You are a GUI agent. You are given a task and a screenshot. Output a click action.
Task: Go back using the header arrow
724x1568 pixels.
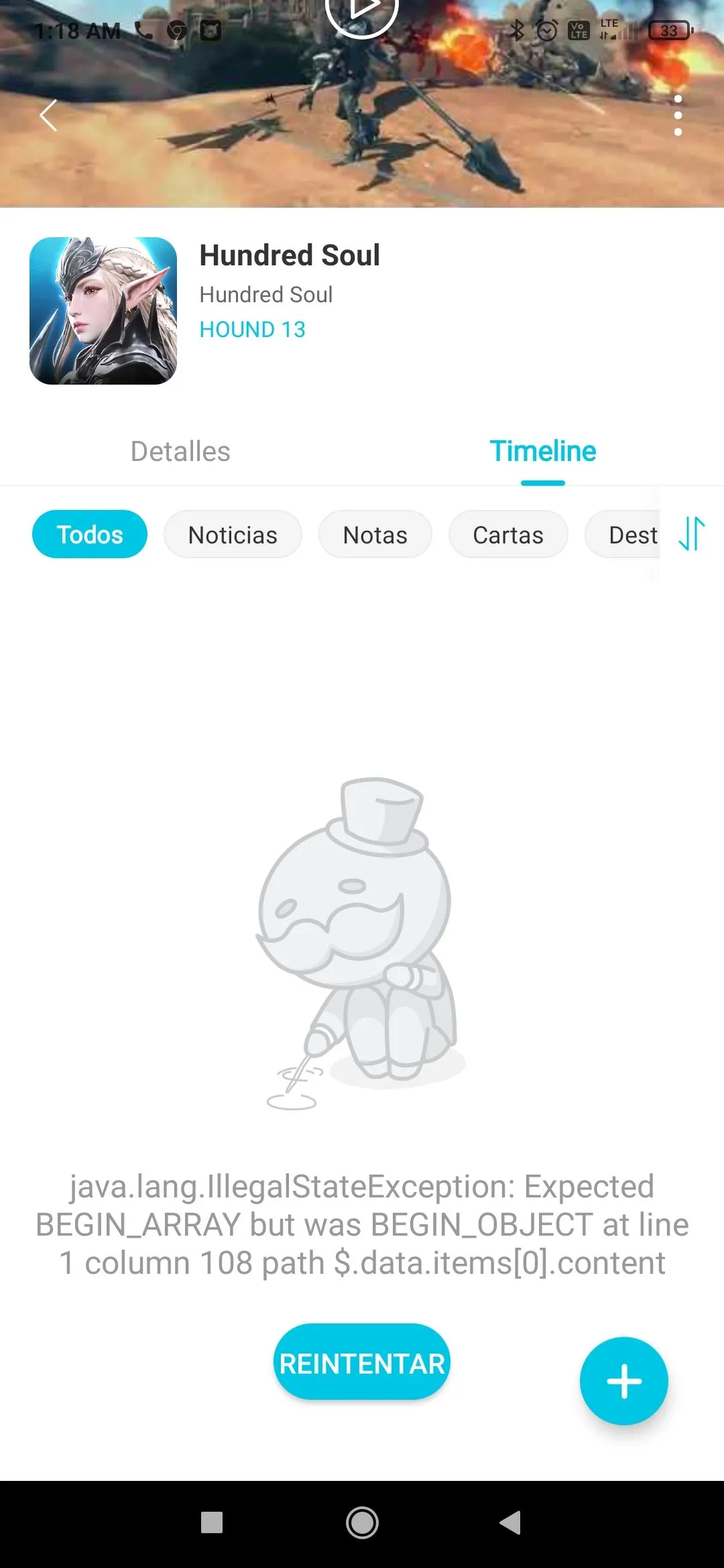pos(48,115)
